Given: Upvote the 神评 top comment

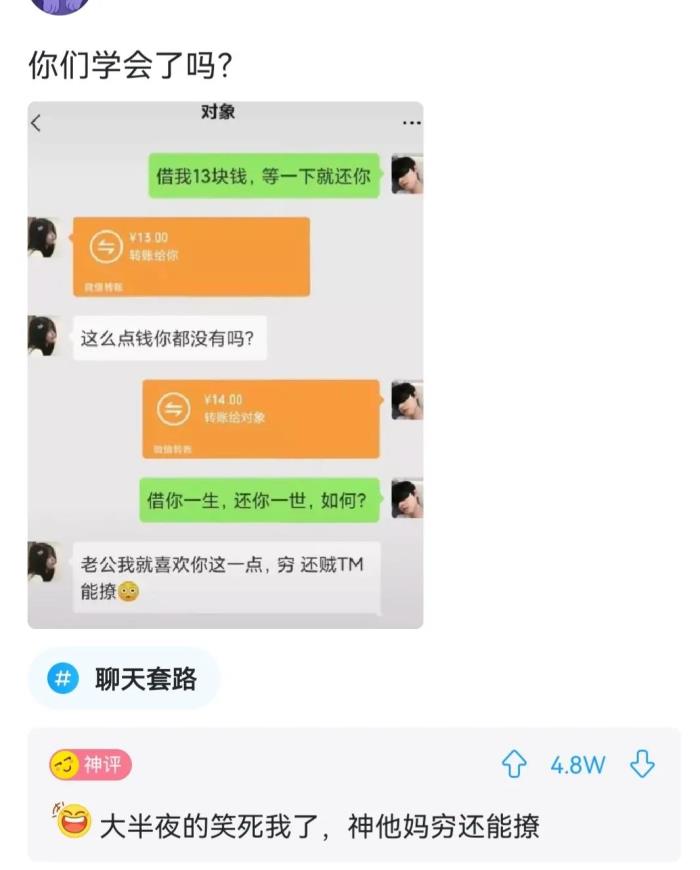Looking at the screenshot, I should click(x=513, y=766).
